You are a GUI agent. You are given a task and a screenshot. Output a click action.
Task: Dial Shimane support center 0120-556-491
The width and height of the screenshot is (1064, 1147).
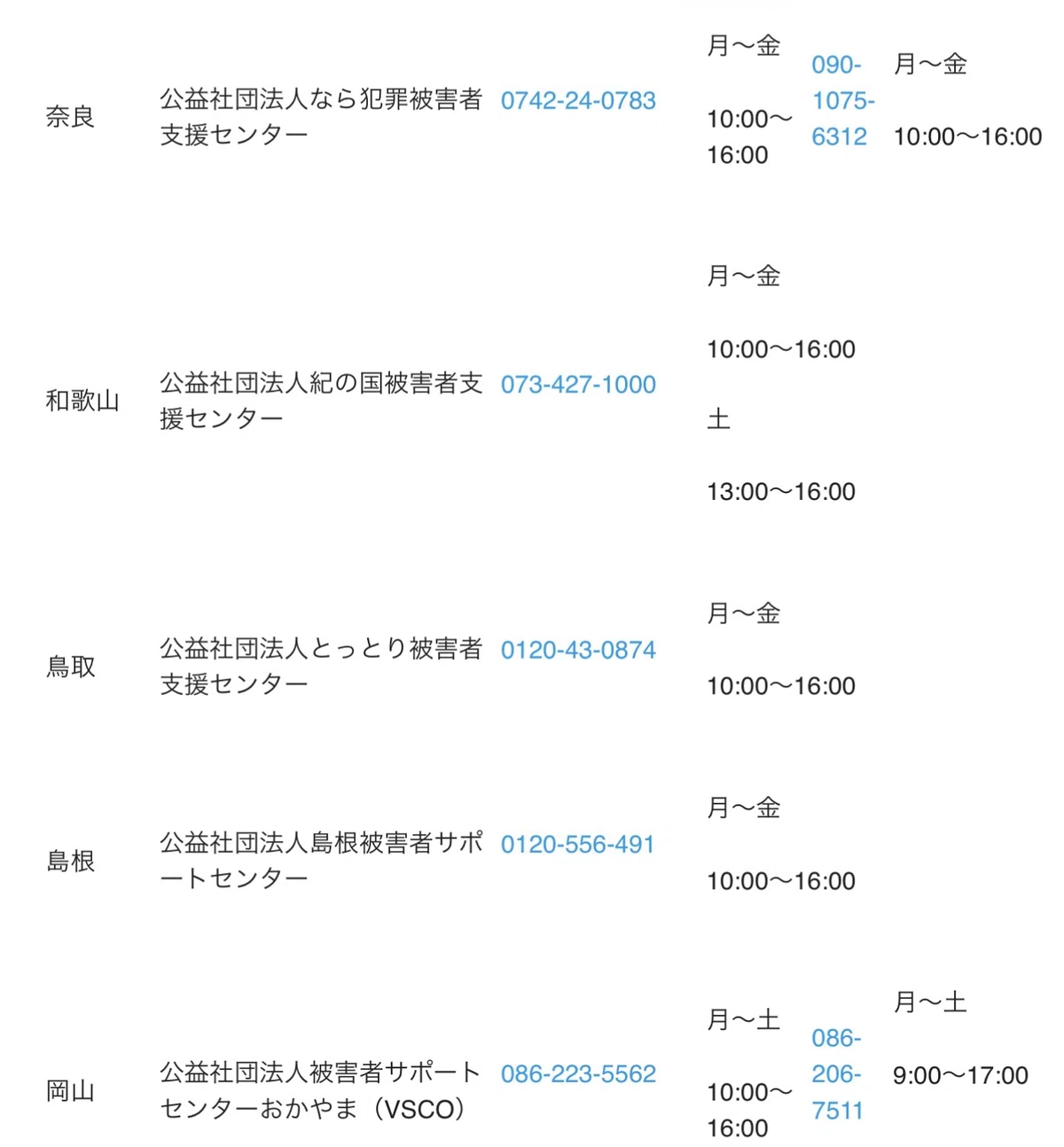coord(577,844)
